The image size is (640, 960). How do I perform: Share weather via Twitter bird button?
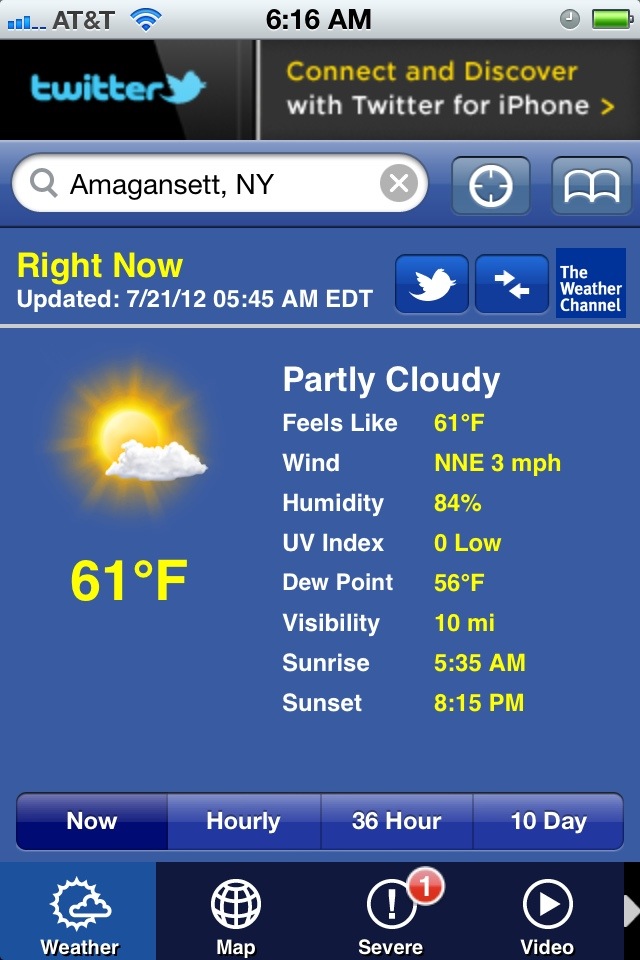pos(432,285)
